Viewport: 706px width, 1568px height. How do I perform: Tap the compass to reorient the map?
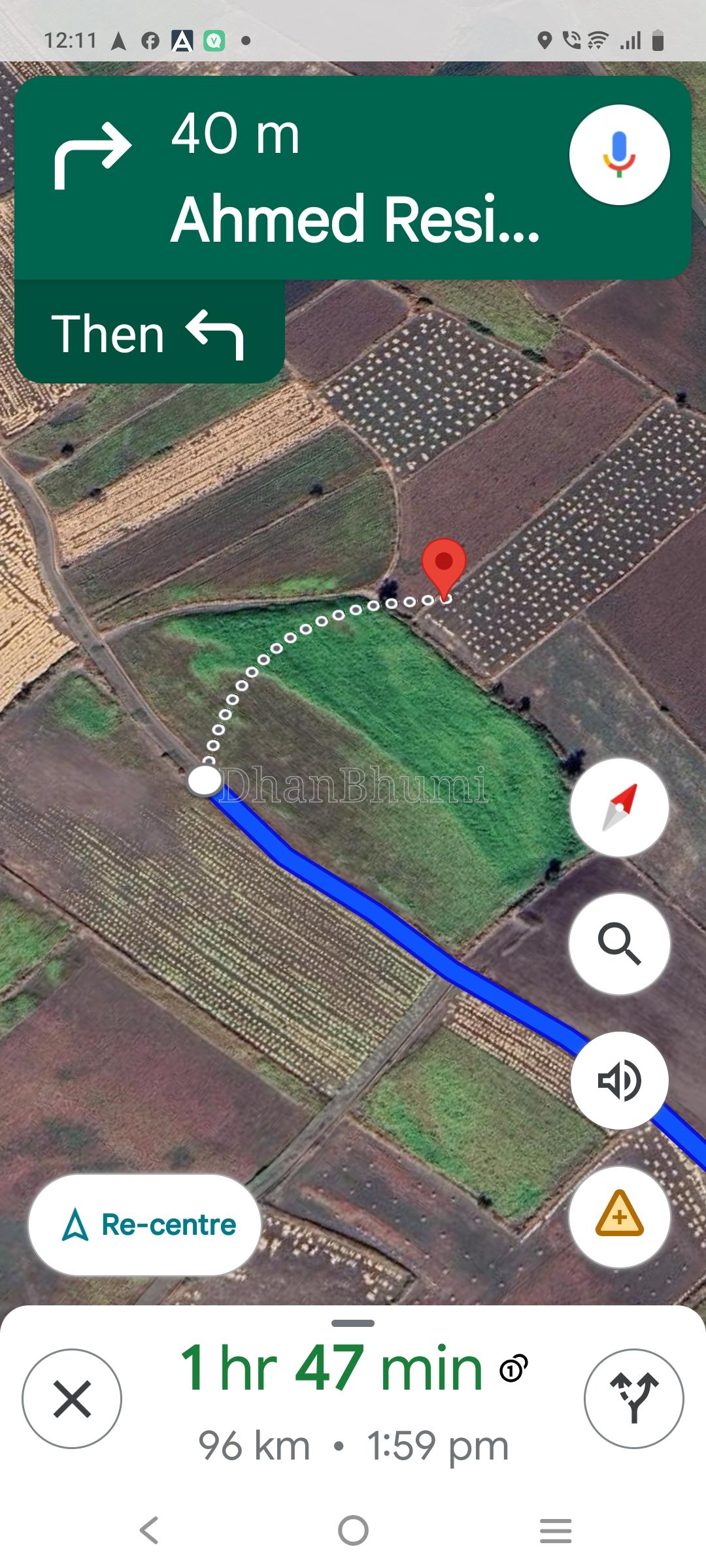(x=619, y=807)
